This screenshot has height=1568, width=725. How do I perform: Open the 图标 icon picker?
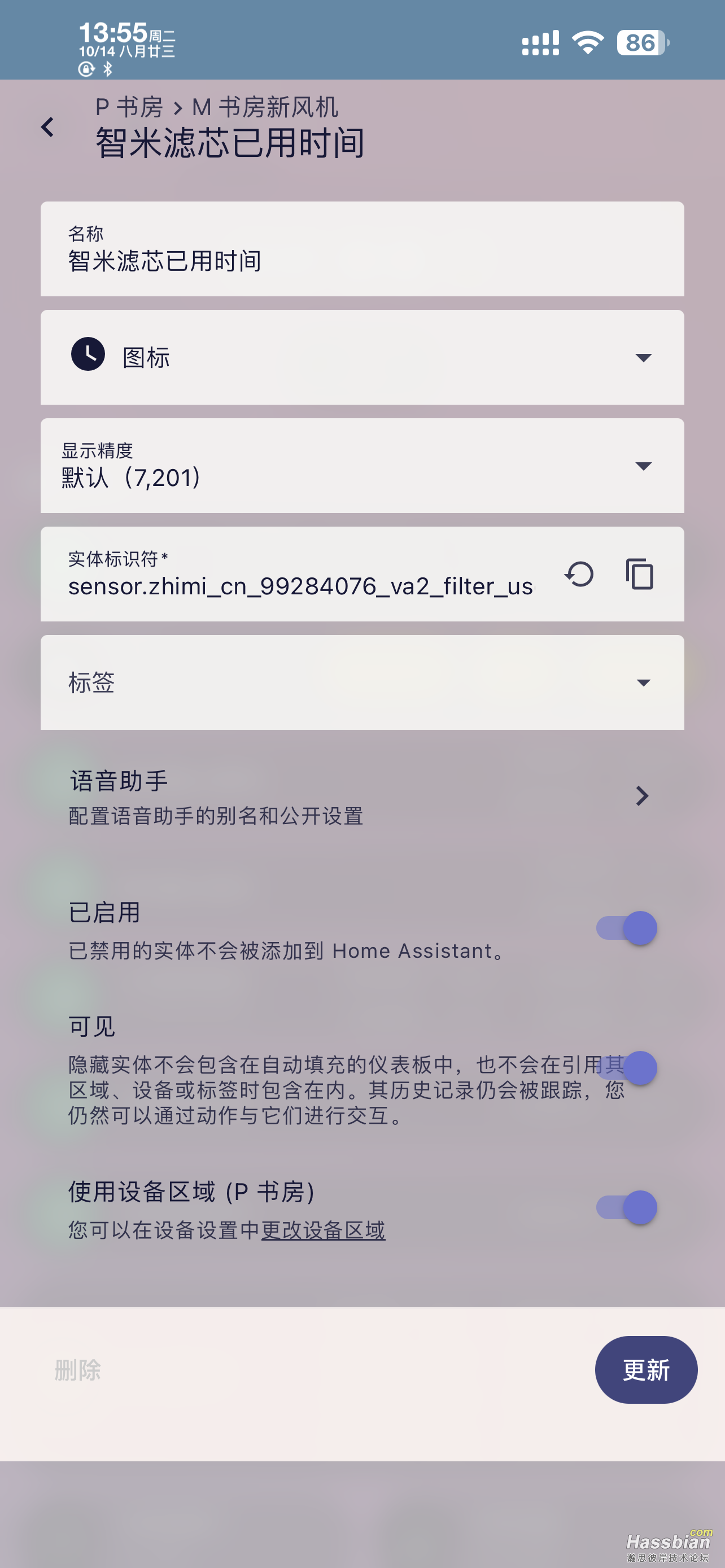pyautogui.click(x=361, y=357)
